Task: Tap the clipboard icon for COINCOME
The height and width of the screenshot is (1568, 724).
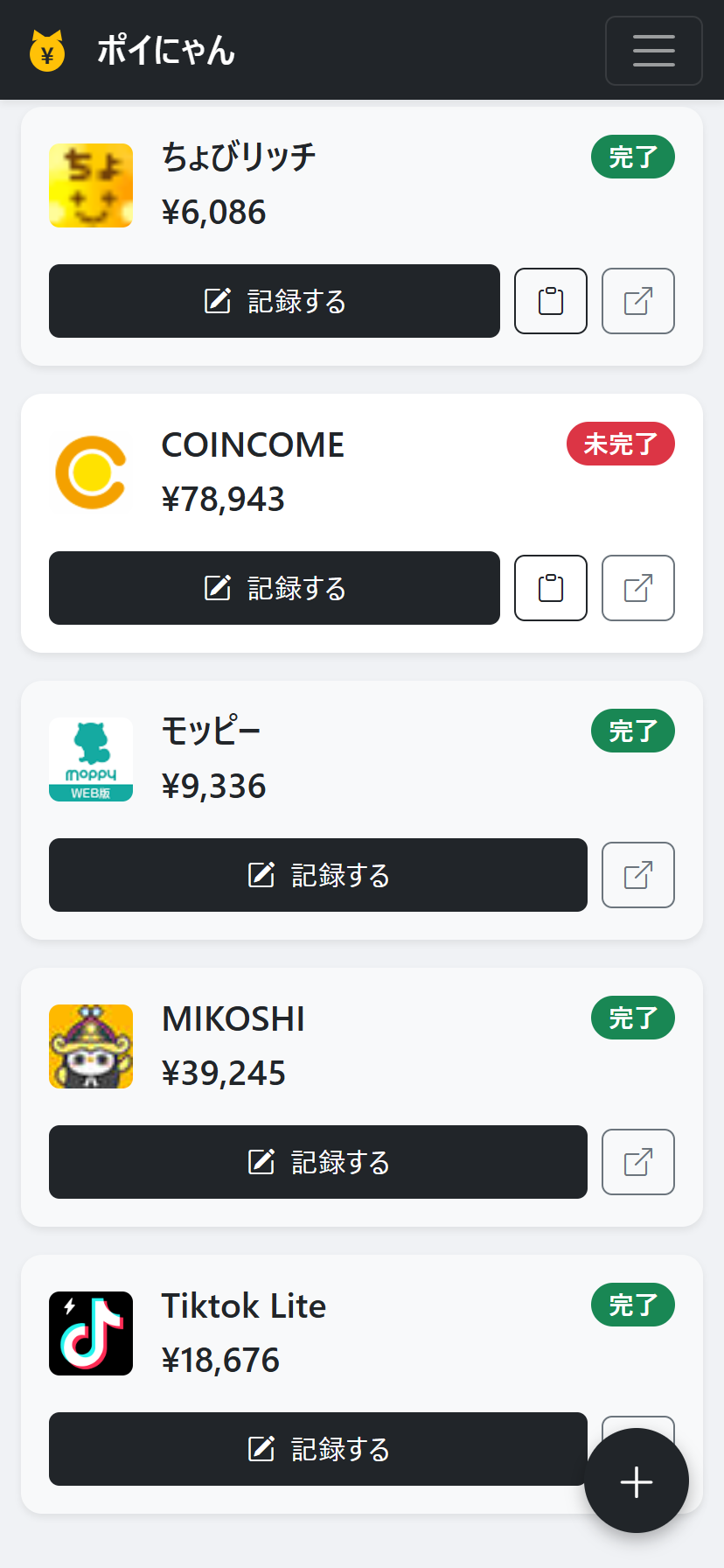Action: pyautogui.click(x=550, y=588)
